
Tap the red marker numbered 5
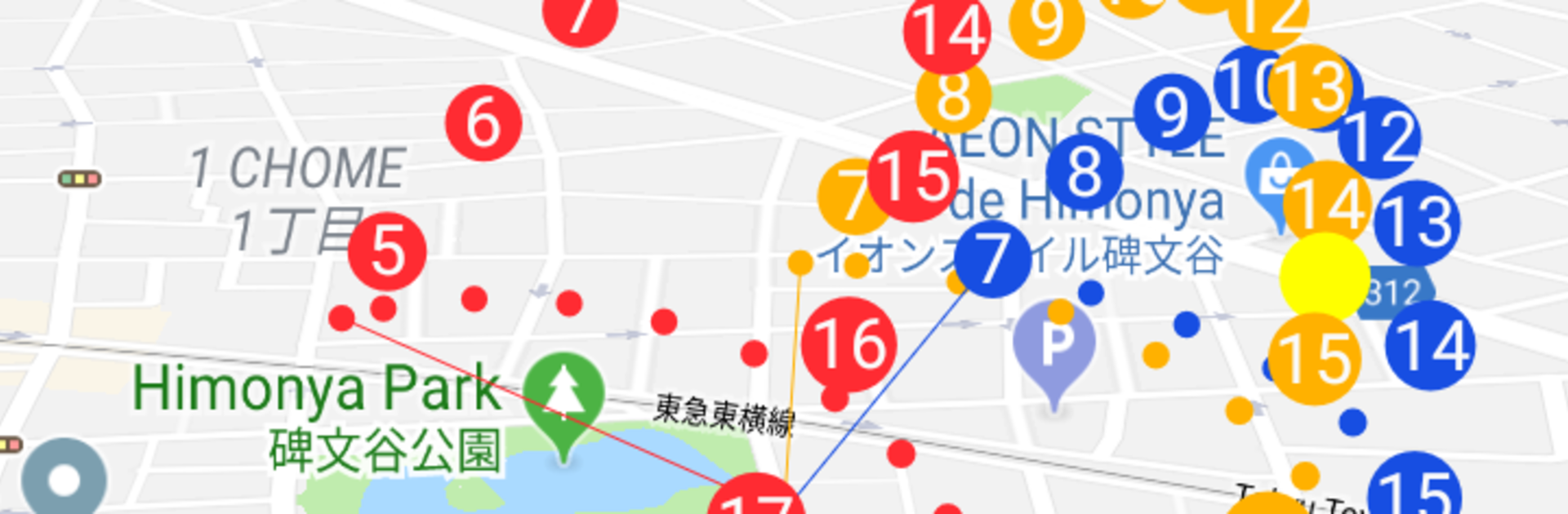[x=387, y=251]
